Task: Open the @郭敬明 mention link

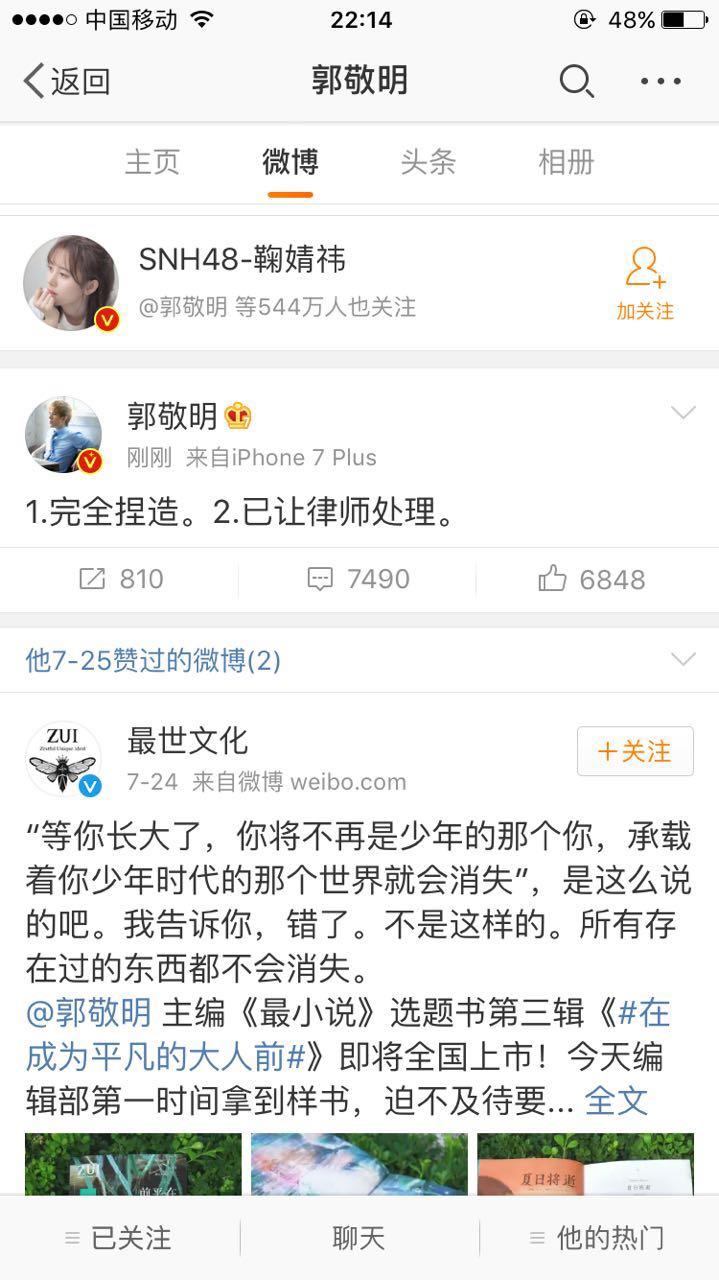Action: coord(89,1013)
